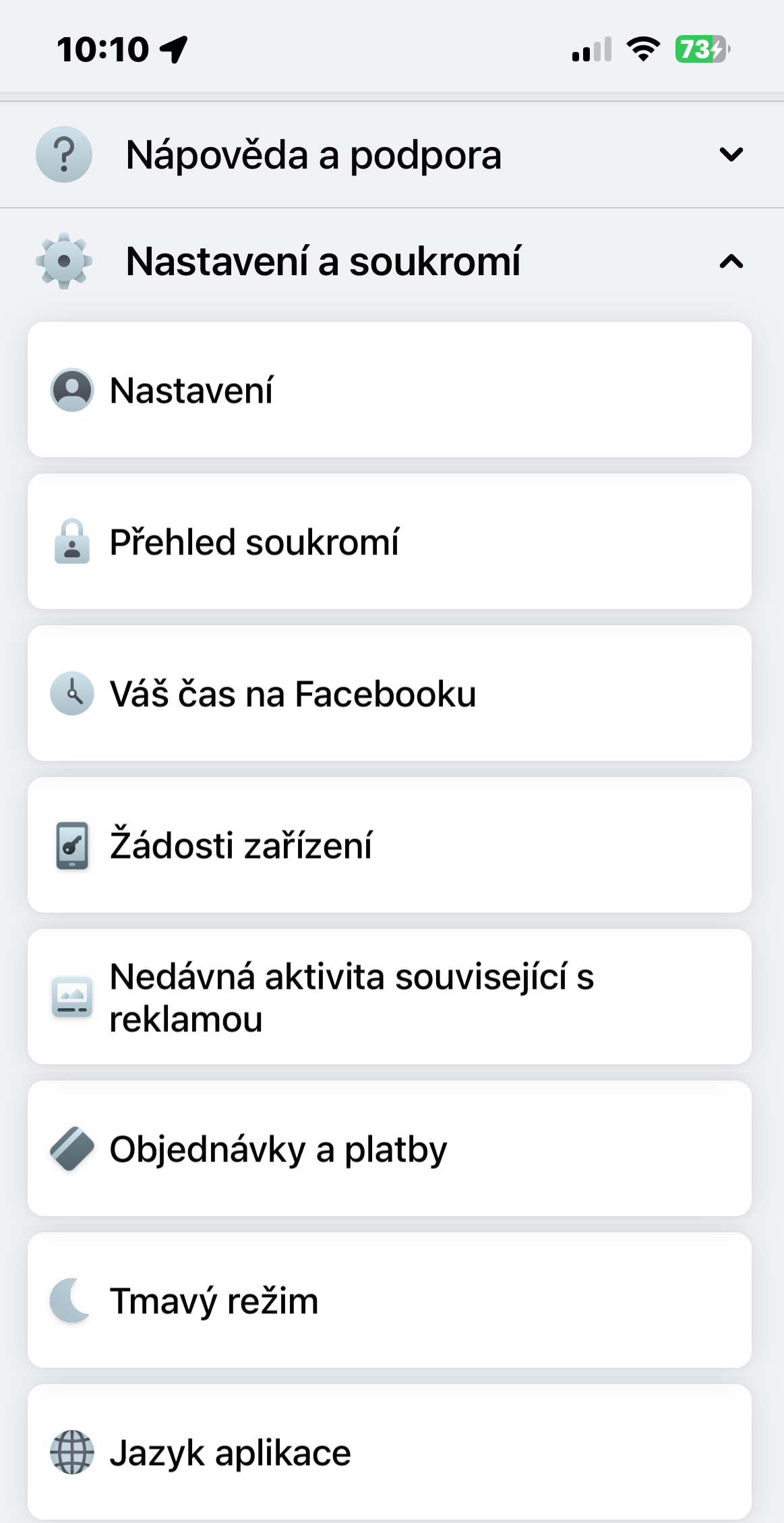View Objednávky a platby

[390, 1149]
